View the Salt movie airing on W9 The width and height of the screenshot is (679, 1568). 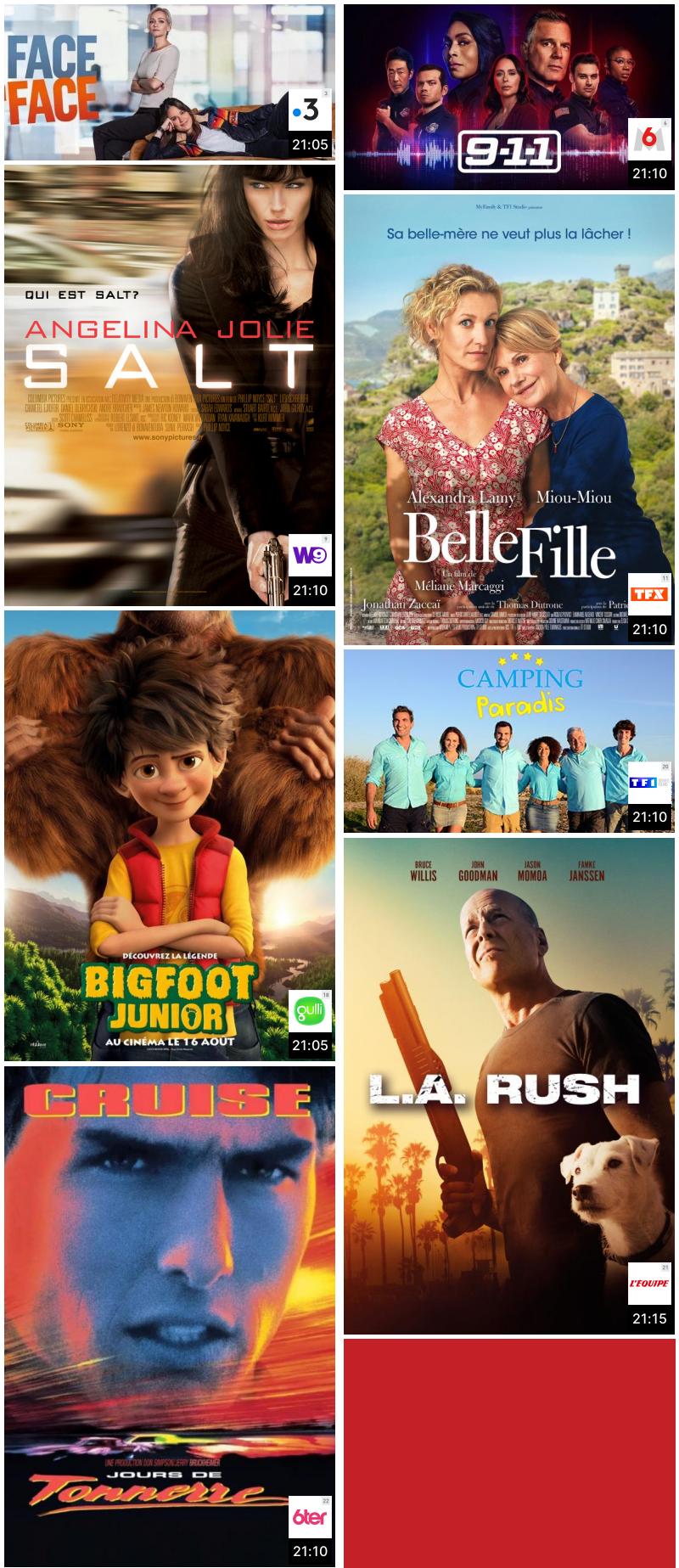169,385
